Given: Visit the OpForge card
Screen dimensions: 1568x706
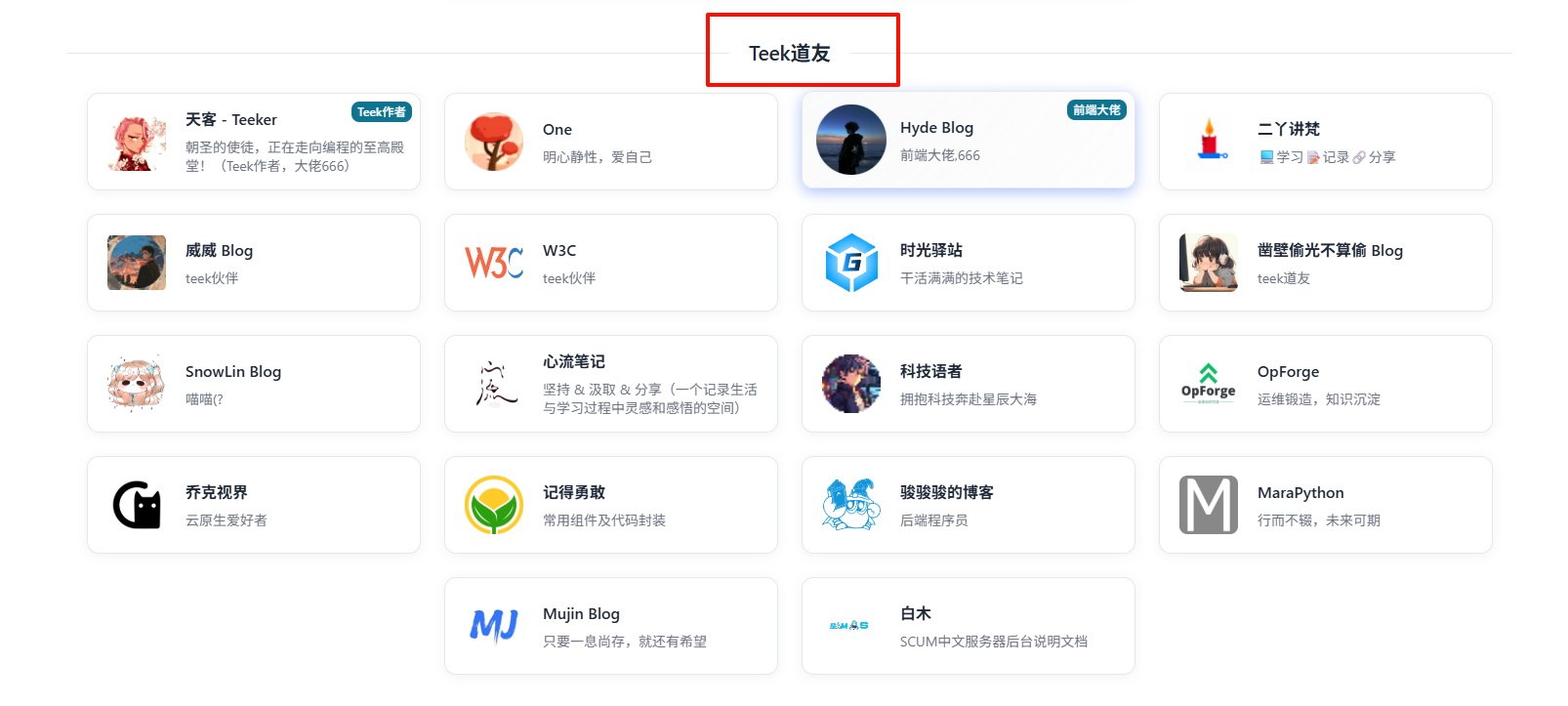Looking at the screenshot, I should [x=1325, y=384].
